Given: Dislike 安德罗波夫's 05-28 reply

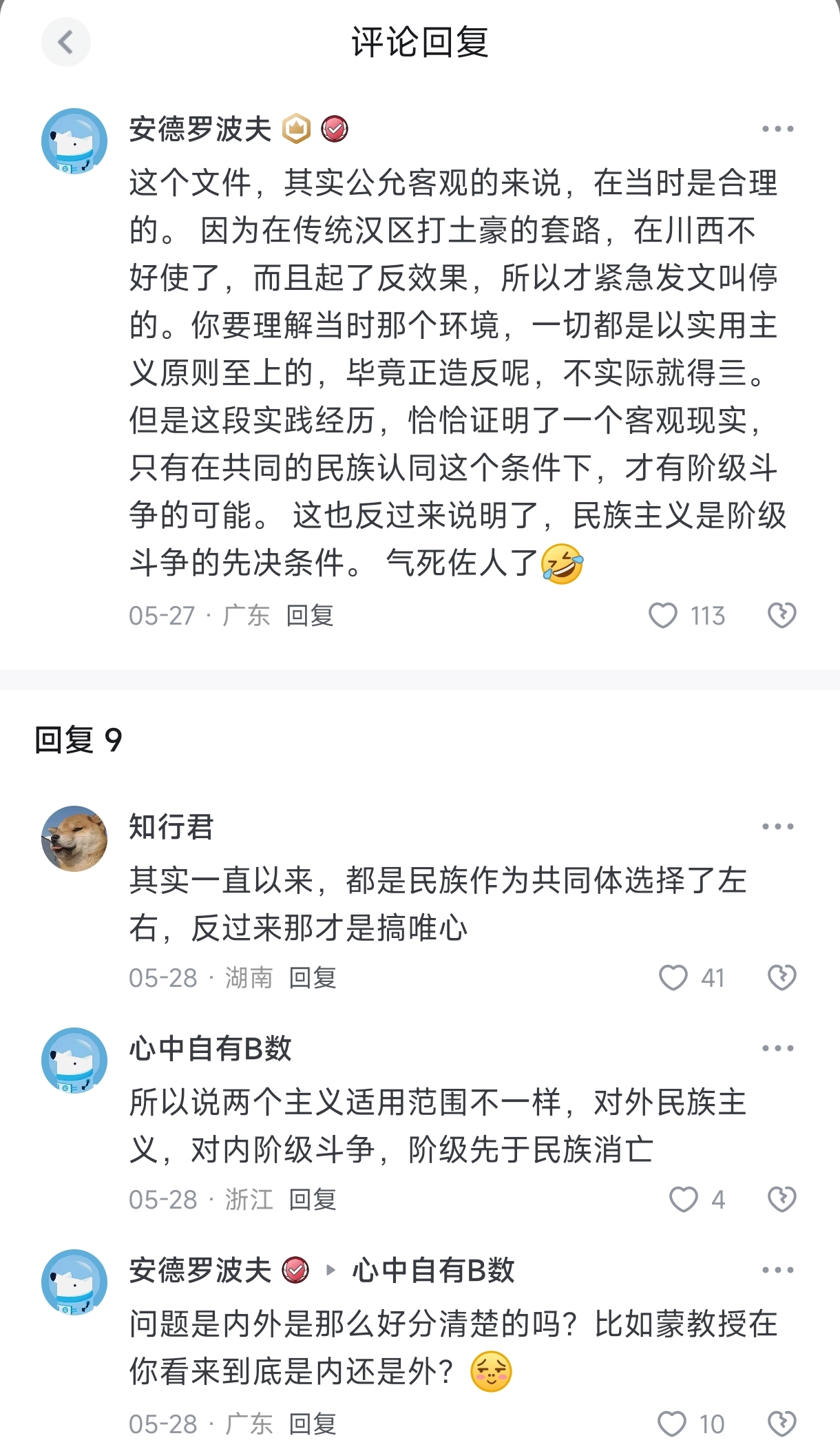Looking at the screenshot, I should [x=782, y=1424].
